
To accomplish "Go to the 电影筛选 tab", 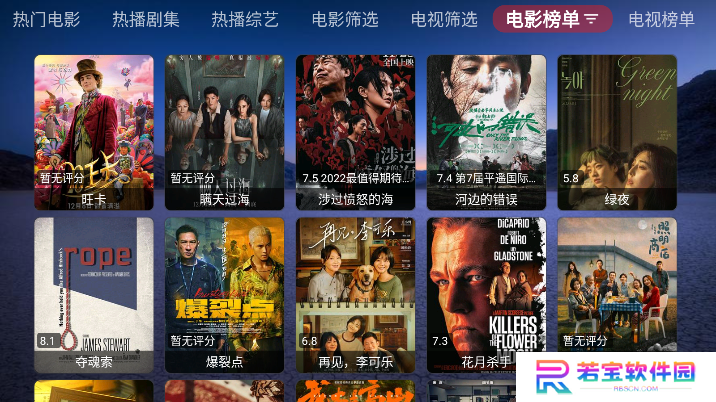I will point(345,19).
